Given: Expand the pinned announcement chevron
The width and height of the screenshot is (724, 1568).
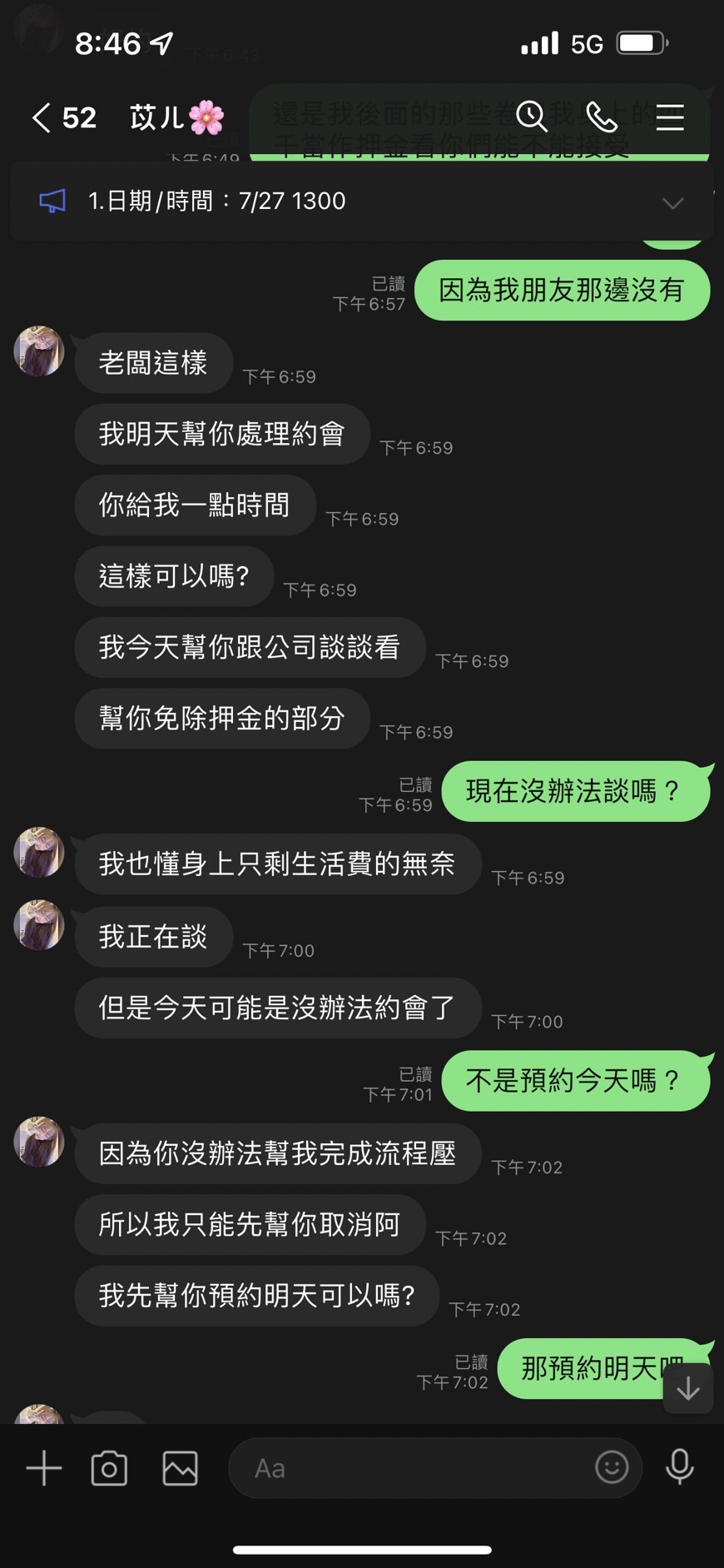Looking at the screenshot, I should [x=672, y=202].
